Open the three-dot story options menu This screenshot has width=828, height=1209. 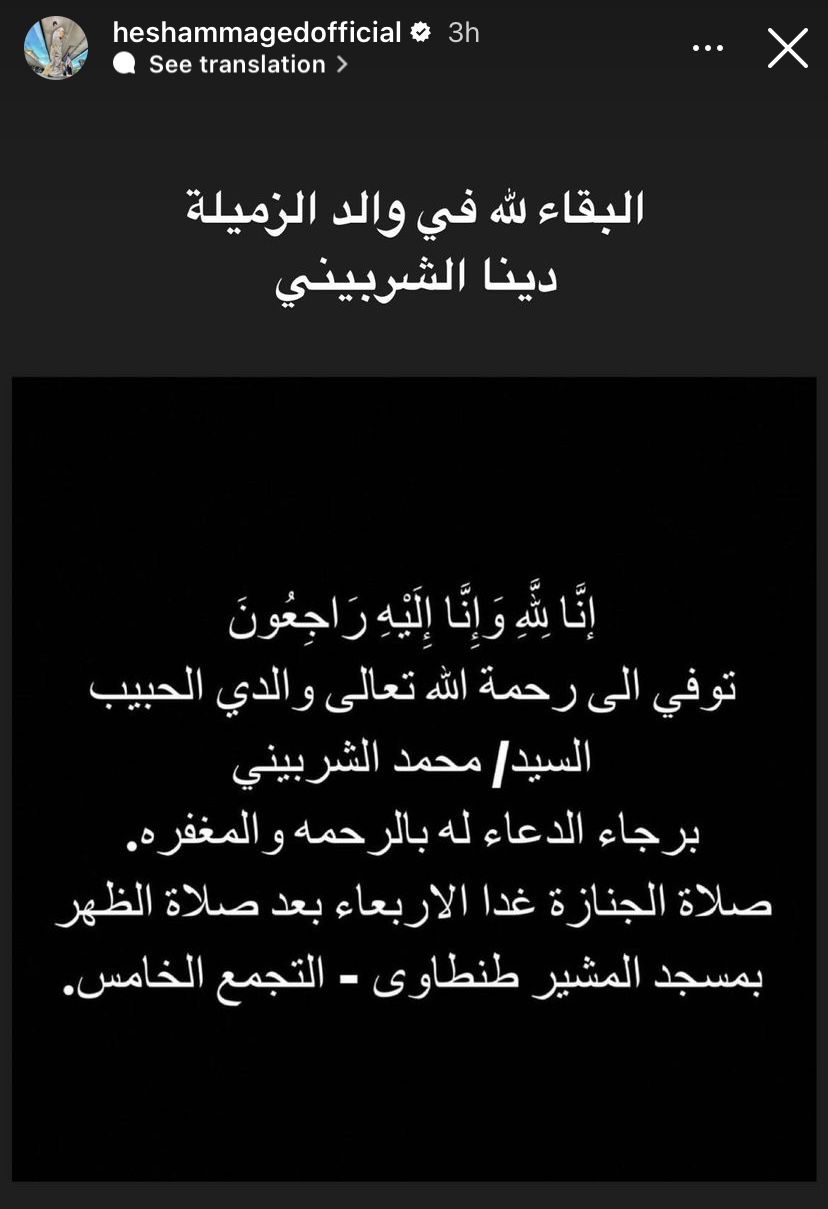pyautogui.click(x=707, y=48)
